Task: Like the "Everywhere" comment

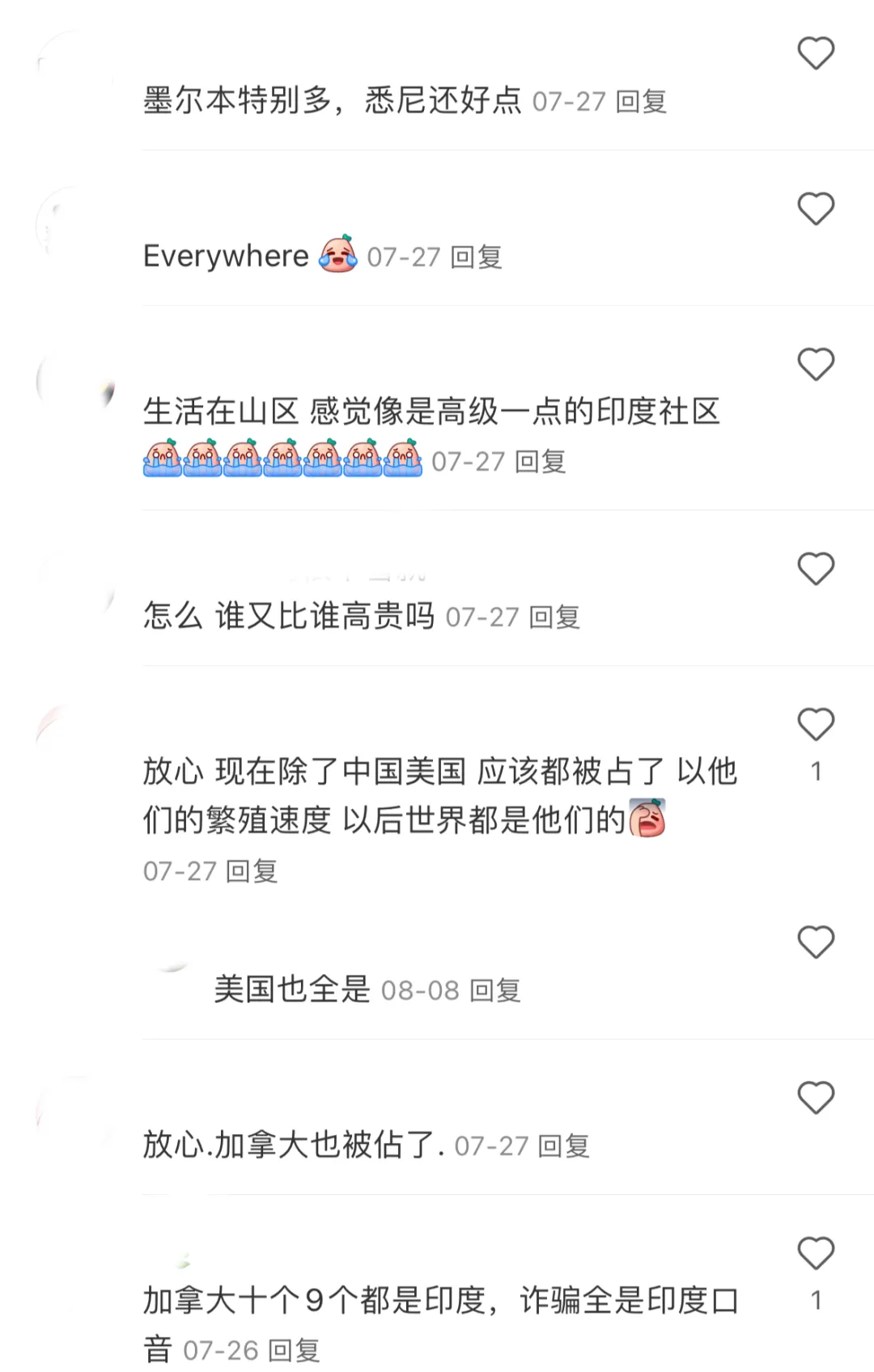Action: [816, 209]
